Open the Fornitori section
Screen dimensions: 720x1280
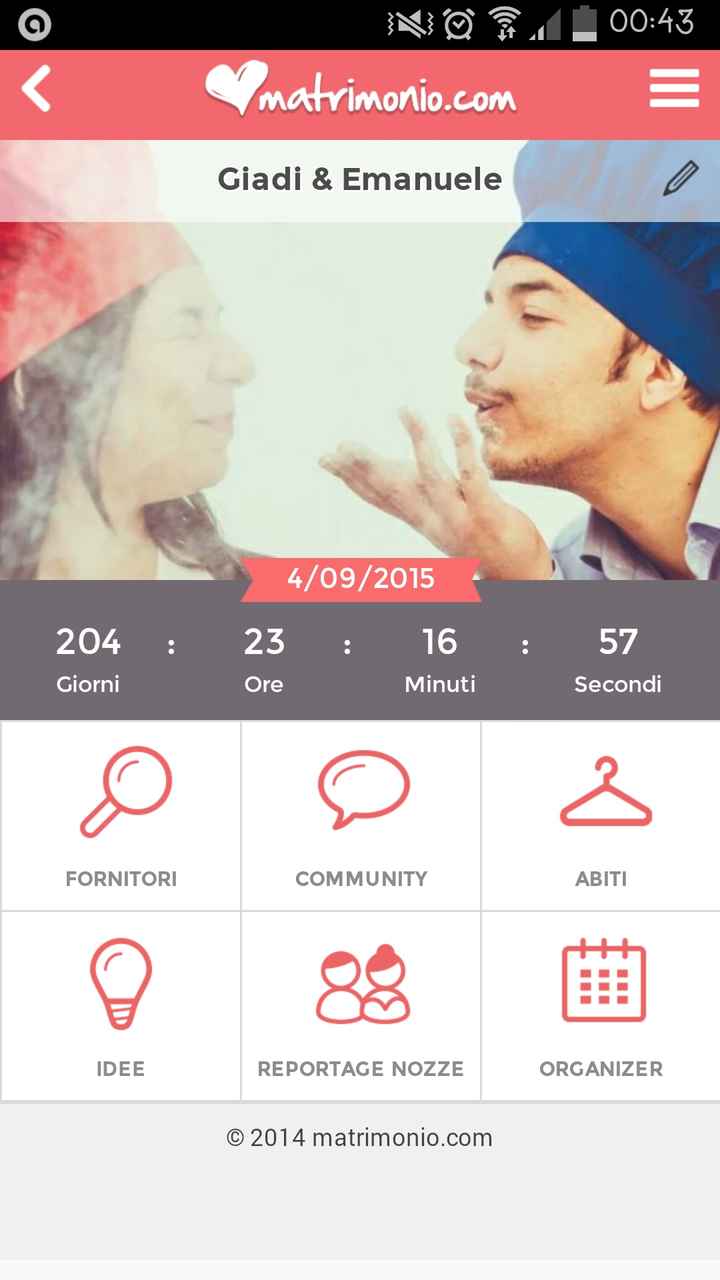[x=121, y=816]
